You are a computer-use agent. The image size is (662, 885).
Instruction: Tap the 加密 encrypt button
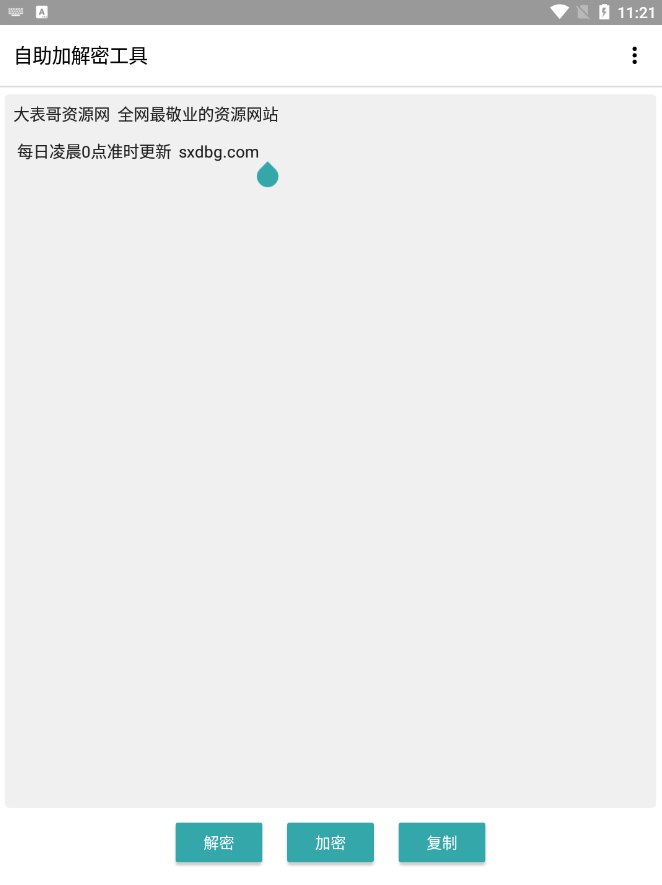click(x=330, y=842)
